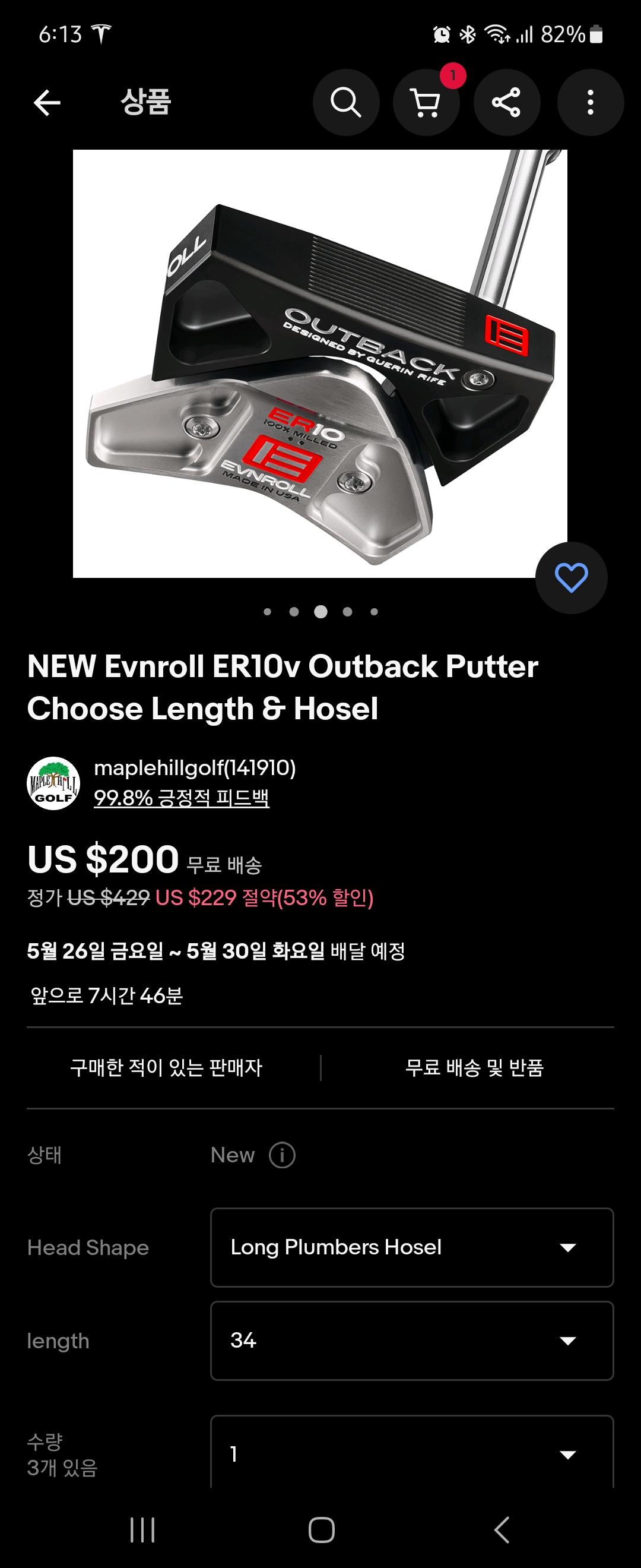The height and width of the screenshot is (1568, 641).
Task: Expand the Head Shape dropdown
Action: coord(412,1247)
